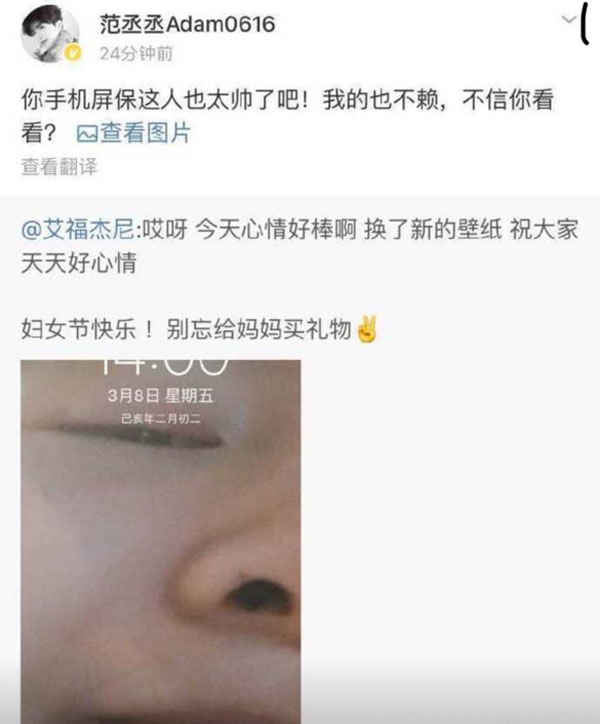This screenshot has height=724, width=600.
Task: Tap the username 范丞丞Adam0616
Action: (x=187, y=22)
